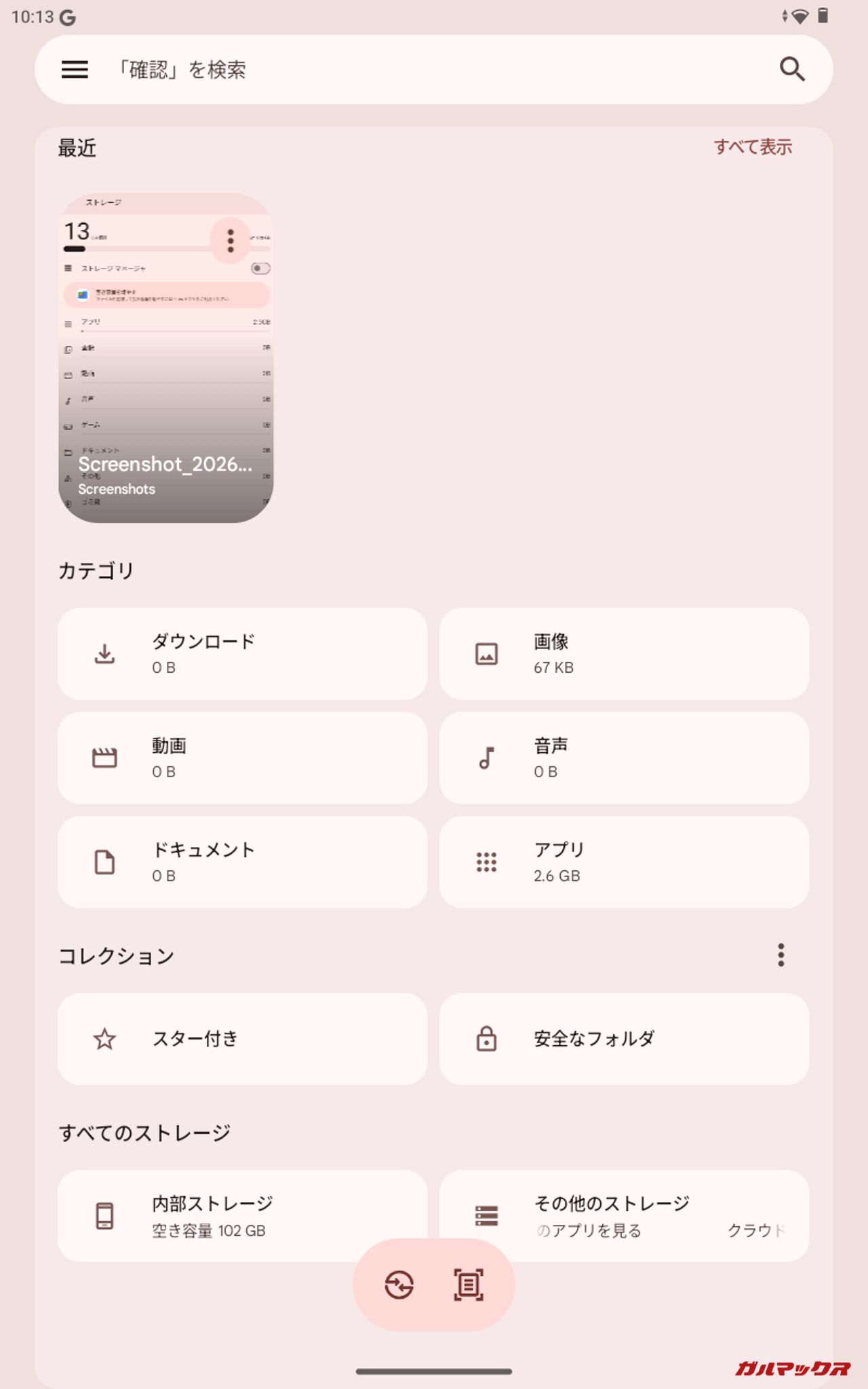Open the 音声 category
Viewport: 868px width, 1389px height.
pyautogui.click(x=624, y=758)
